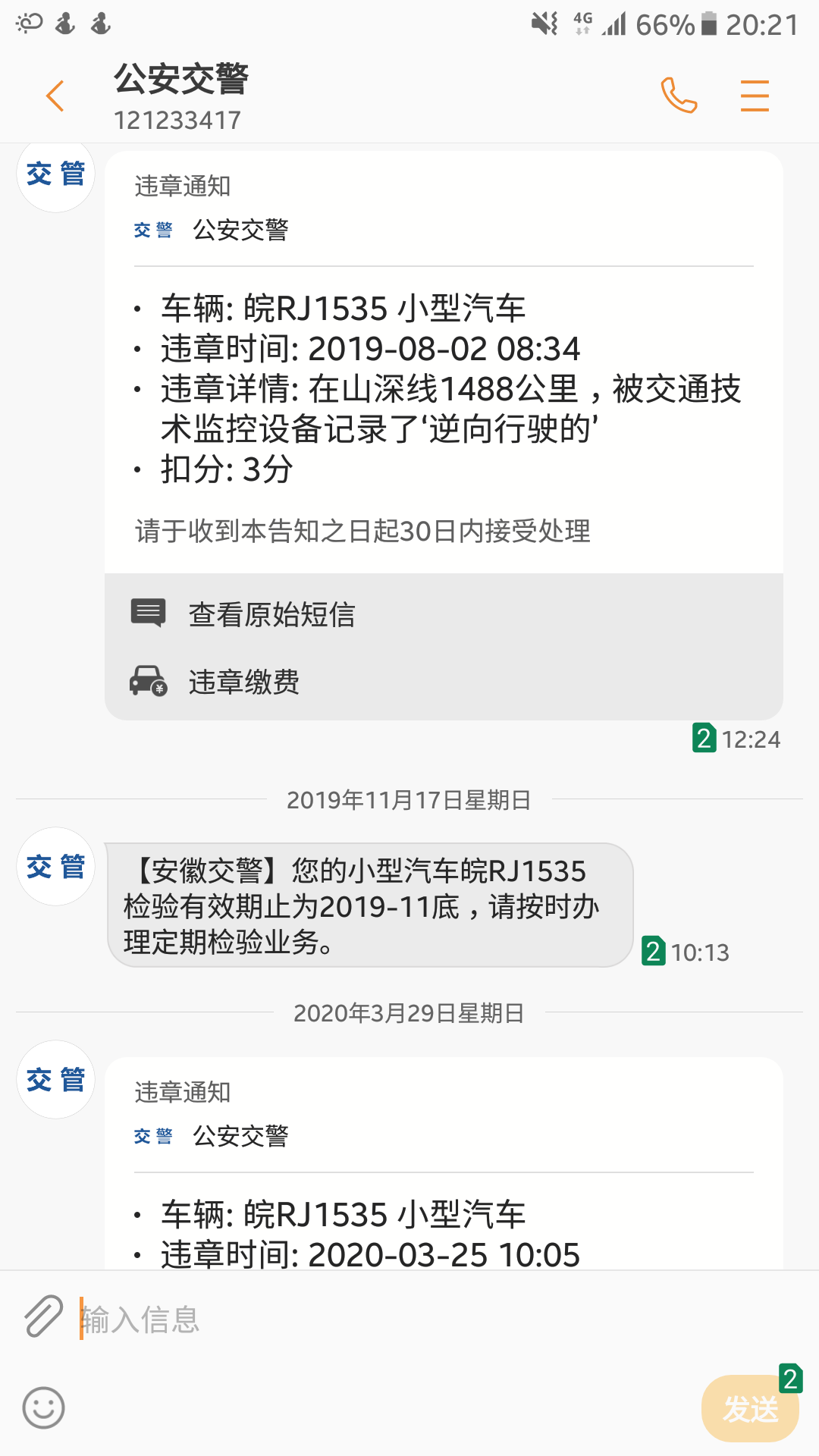Open the emoji picker
Viewport: 819px width, 1456px height.
tap(43, 1408)
